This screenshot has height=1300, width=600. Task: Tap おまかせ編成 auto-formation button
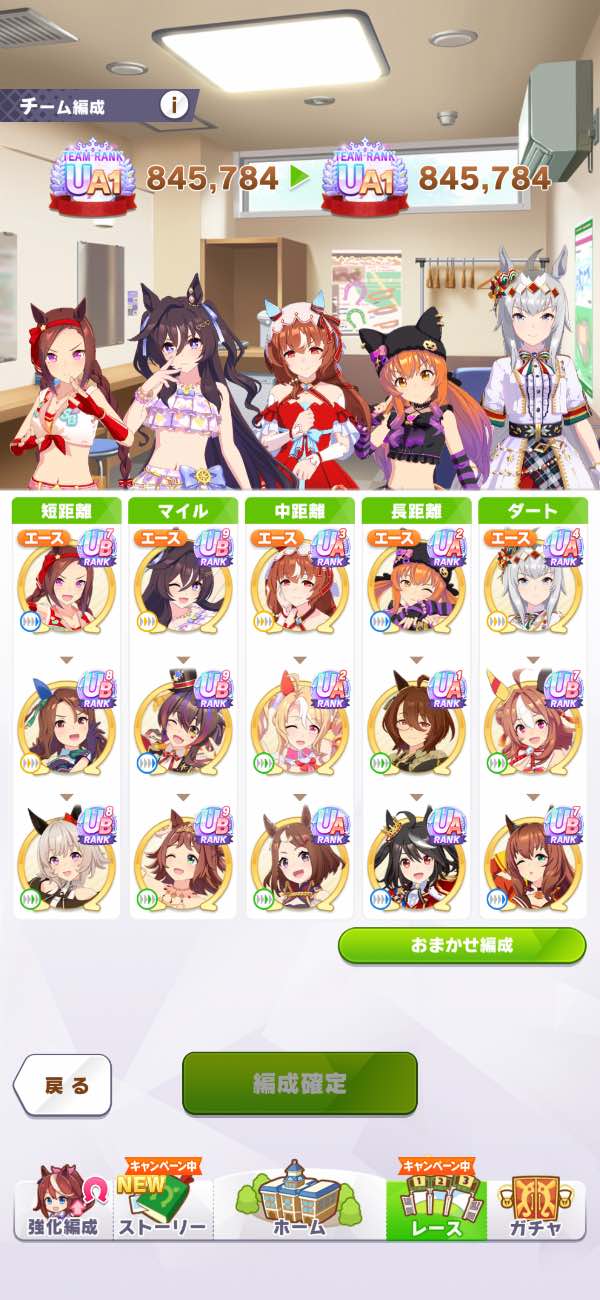461,944
